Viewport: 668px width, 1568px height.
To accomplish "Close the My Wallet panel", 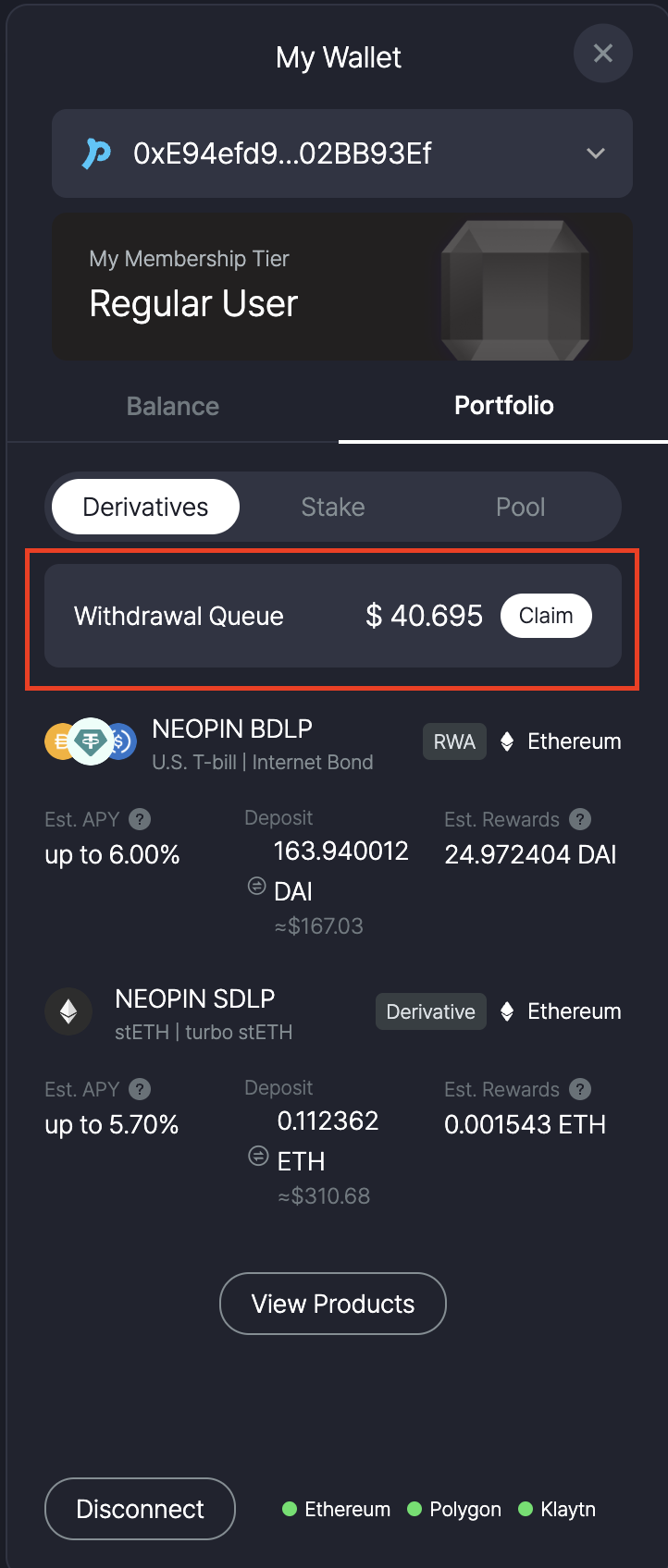I will click(x=602, y=54).
